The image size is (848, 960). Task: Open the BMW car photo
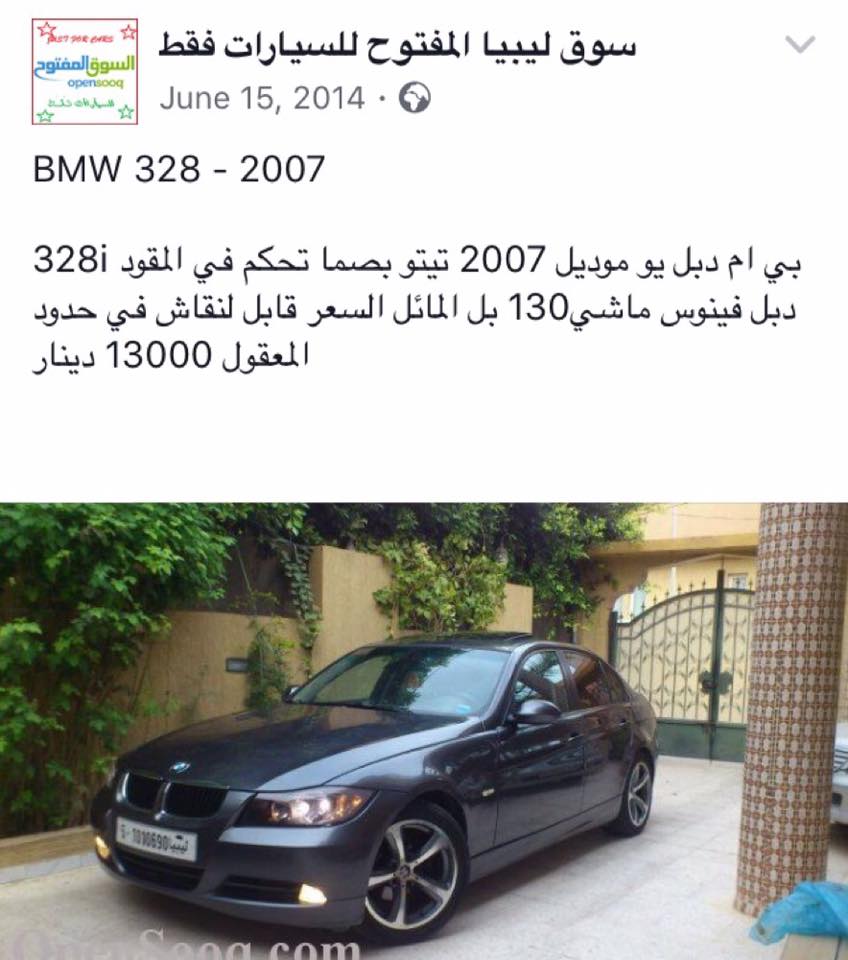coord(424,731)
